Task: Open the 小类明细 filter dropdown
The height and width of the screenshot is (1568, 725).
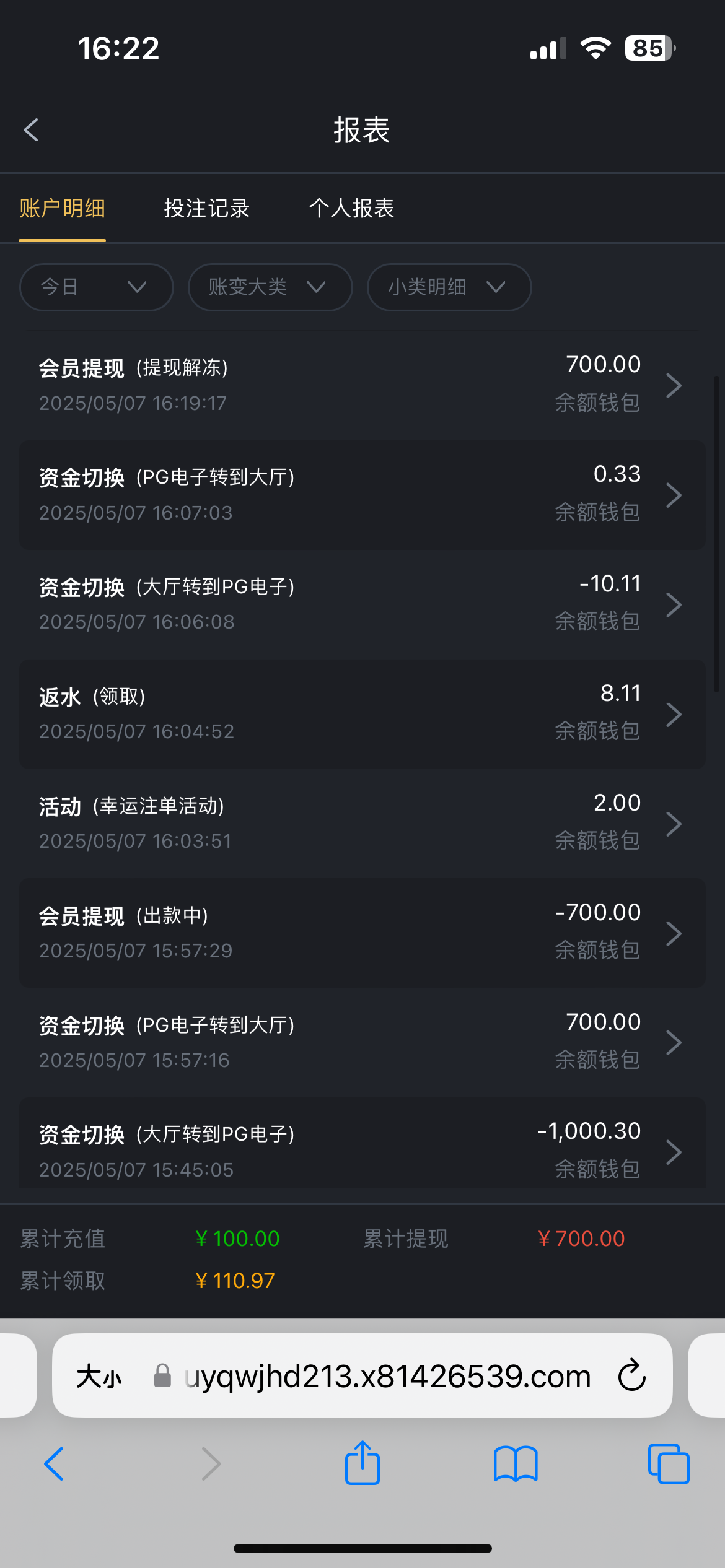Action: pos(449,287)
